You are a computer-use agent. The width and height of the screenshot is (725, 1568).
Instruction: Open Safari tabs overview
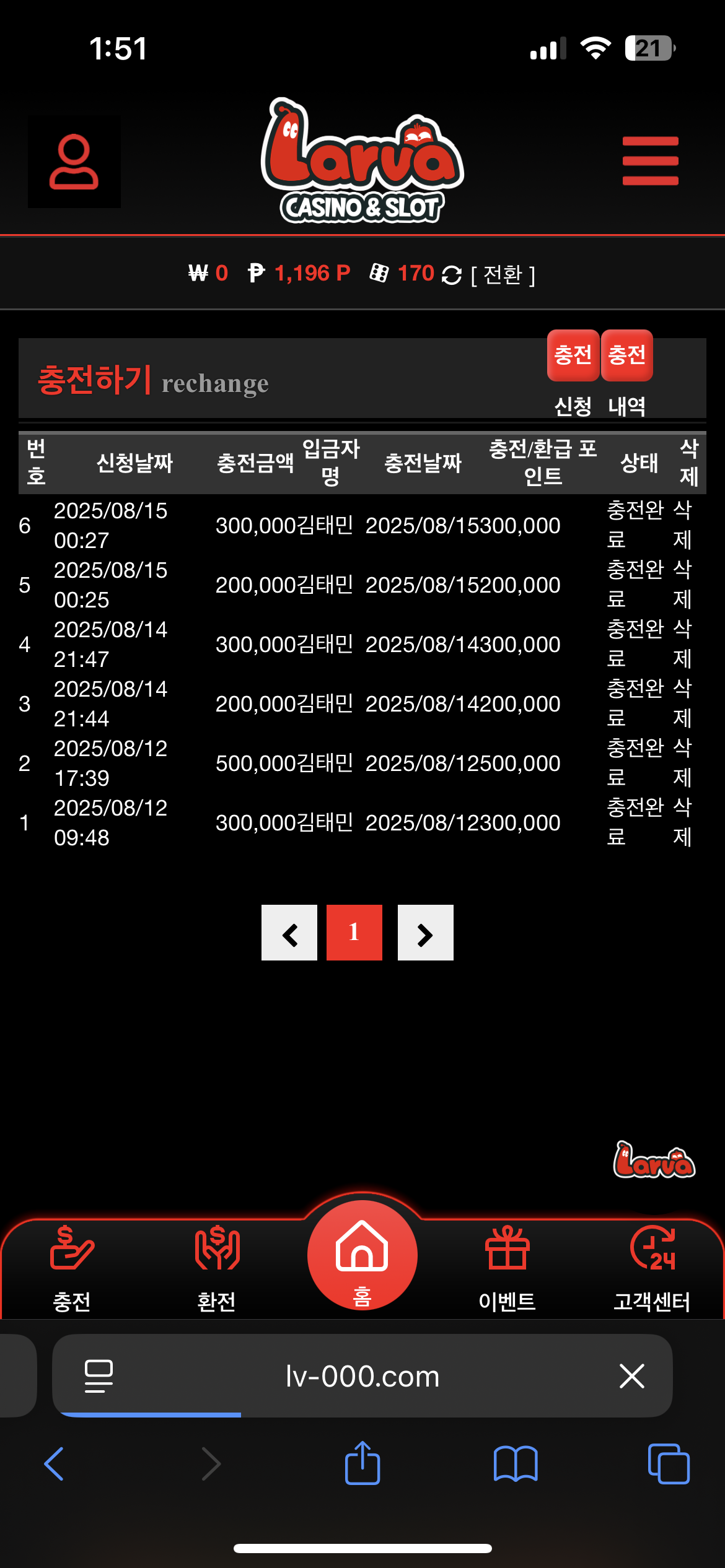[x=668, y=1464]
